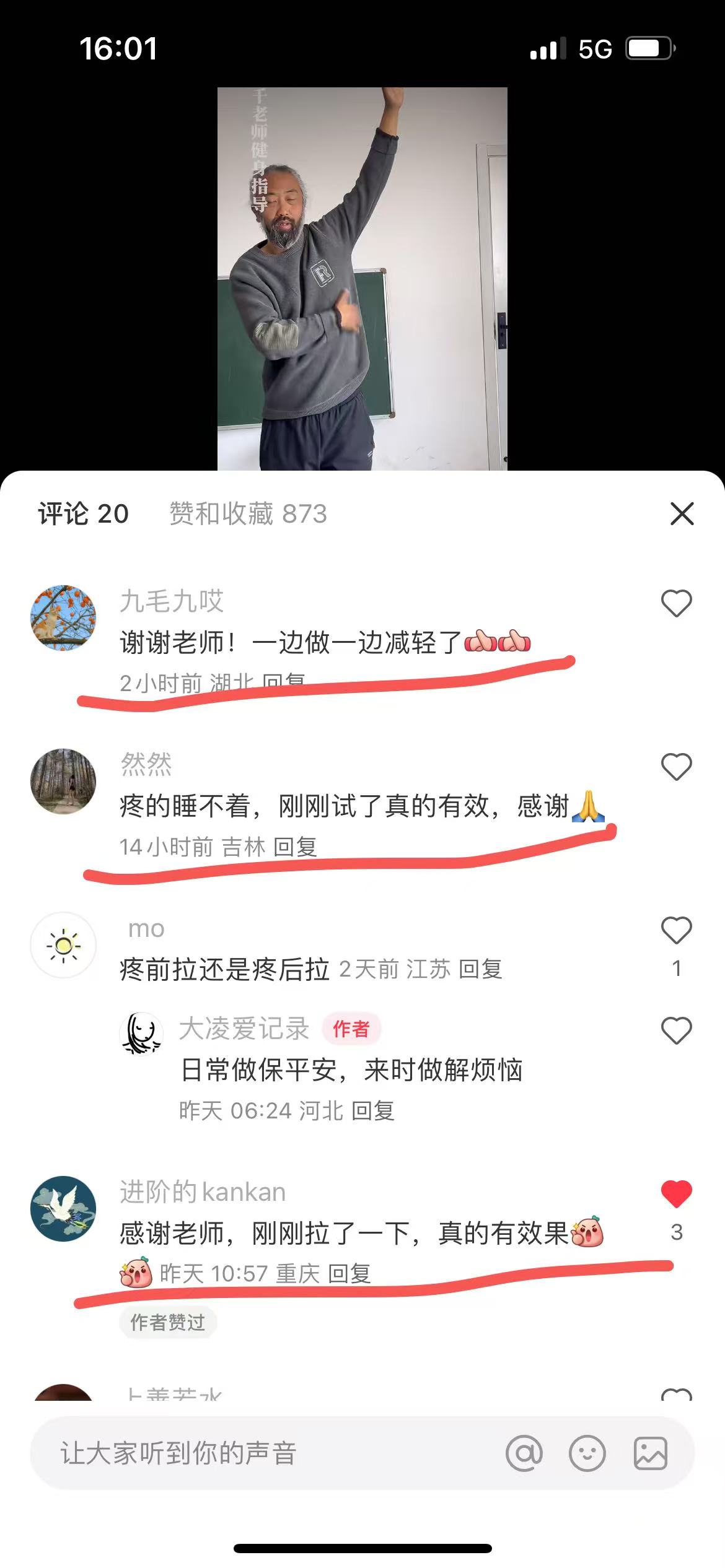Reply to mo's comment

(x=480, y=969)
